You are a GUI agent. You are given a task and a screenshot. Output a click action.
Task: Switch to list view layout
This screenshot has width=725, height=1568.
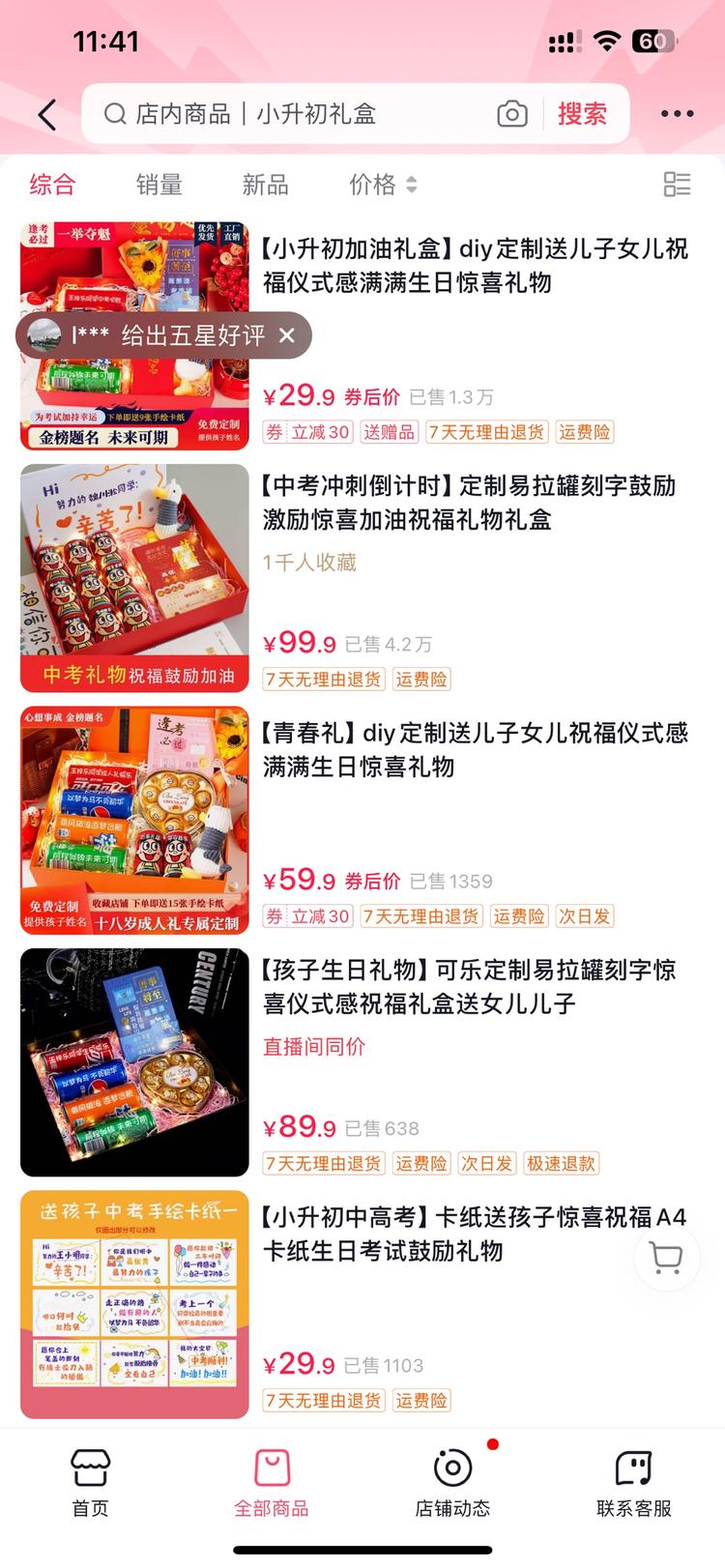[677, 184]
